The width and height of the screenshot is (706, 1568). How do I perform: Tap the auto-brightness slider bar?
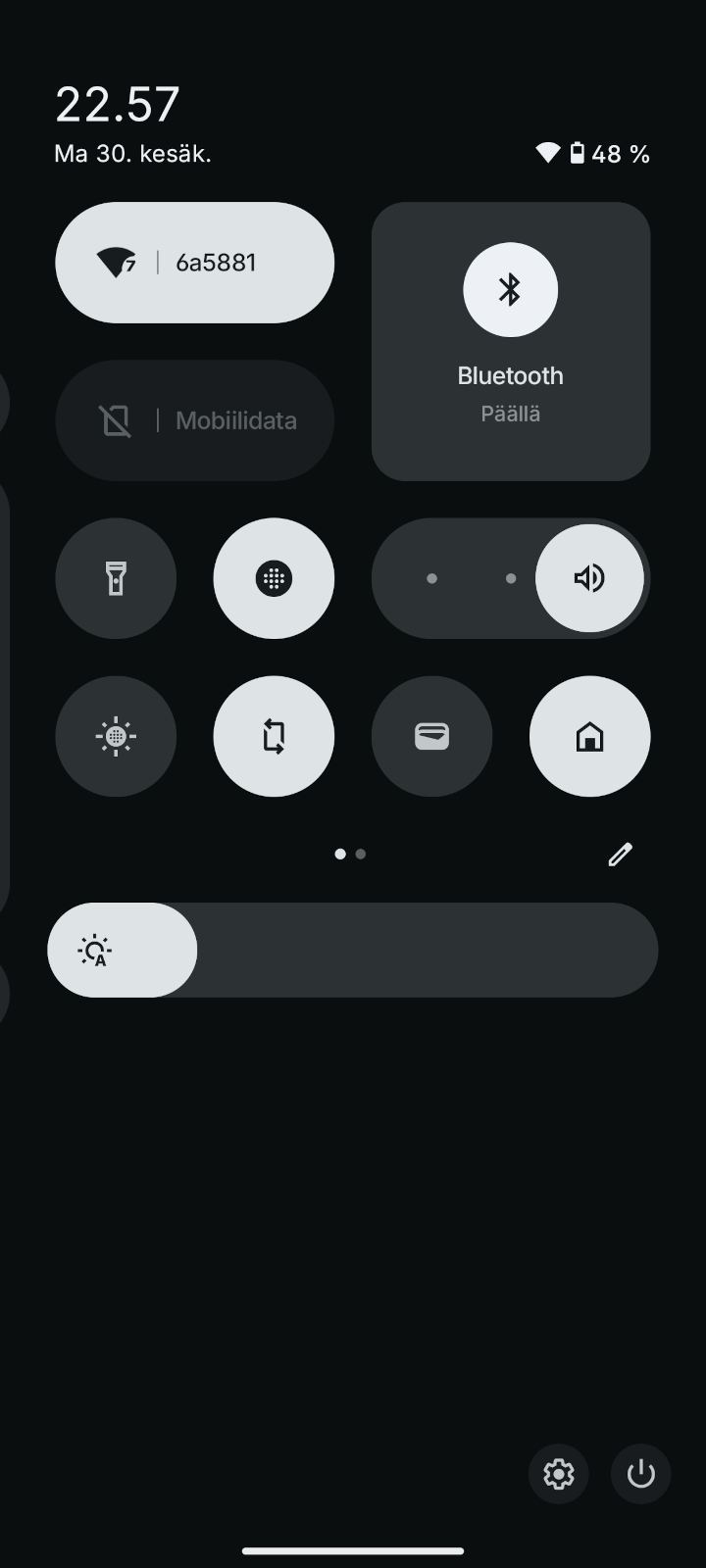tap(353, 951)
